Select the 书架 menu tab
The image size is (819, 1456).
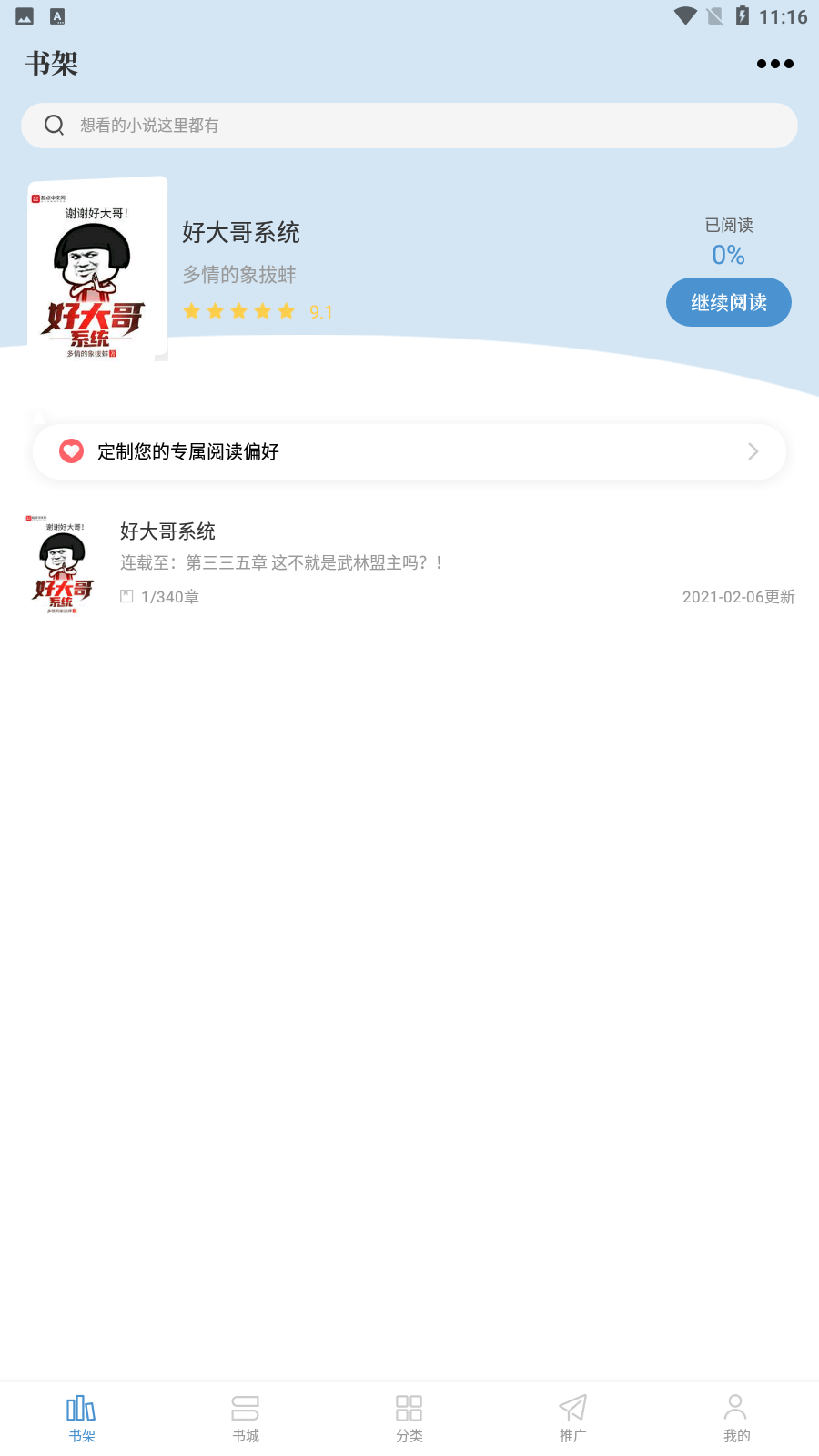80,1417
